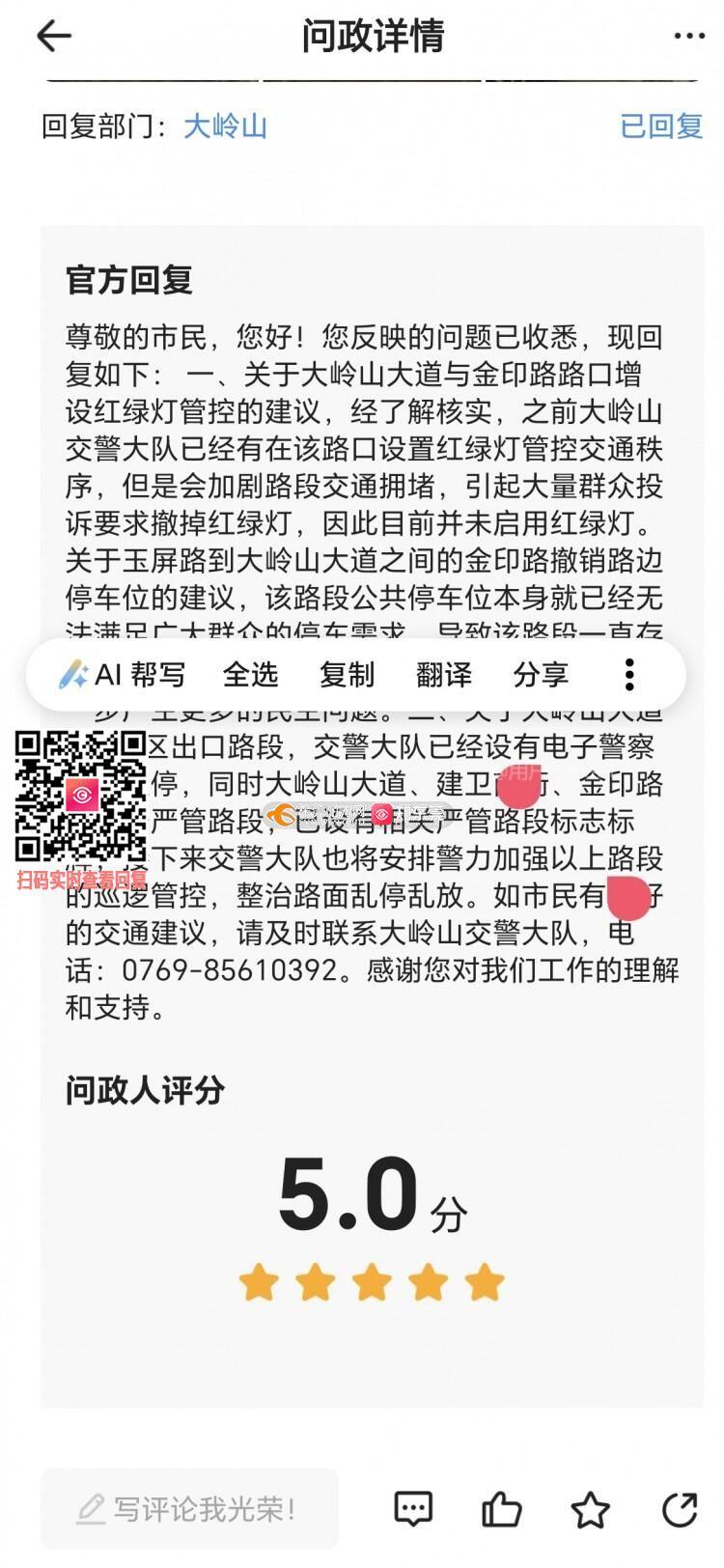
Task: Tap AI 帮写 in the selection toolbar
Action: (x=122, y=675)
